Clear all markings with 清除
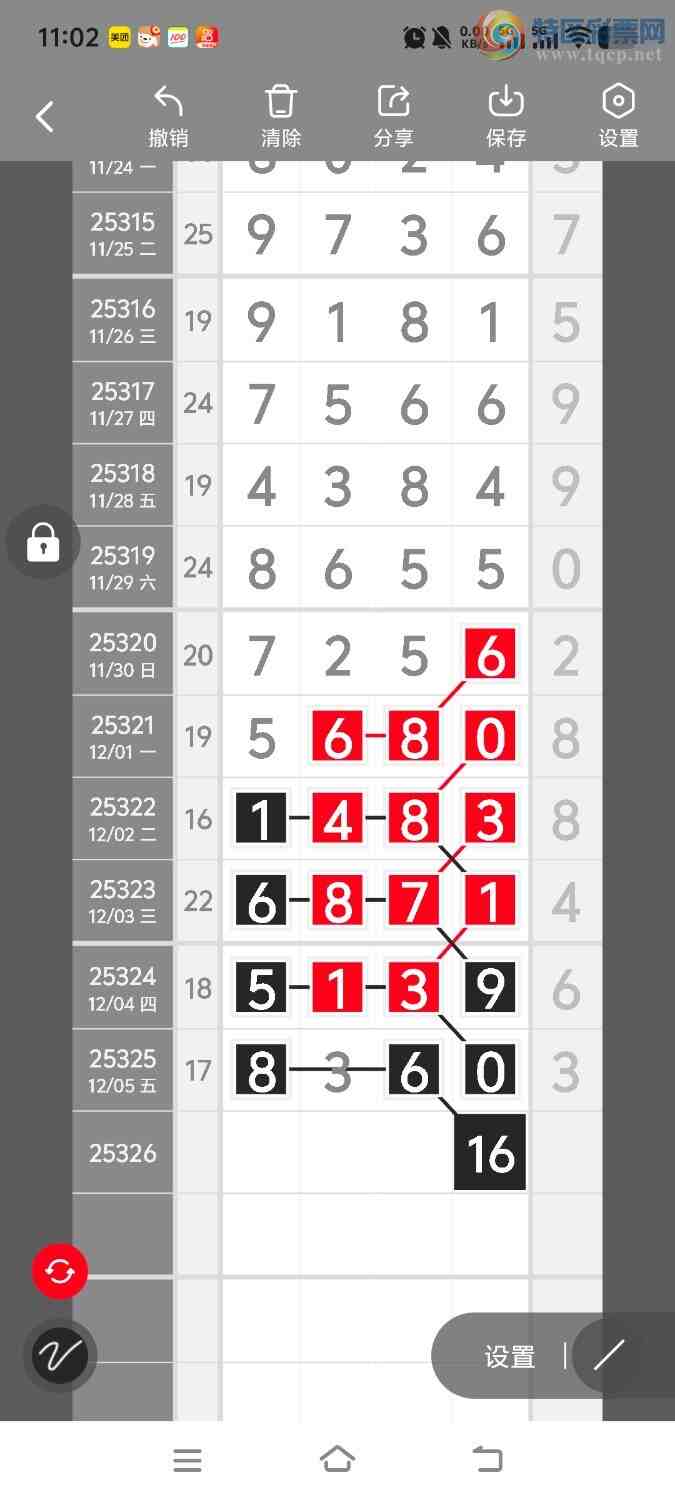 [x=281, y=117]
